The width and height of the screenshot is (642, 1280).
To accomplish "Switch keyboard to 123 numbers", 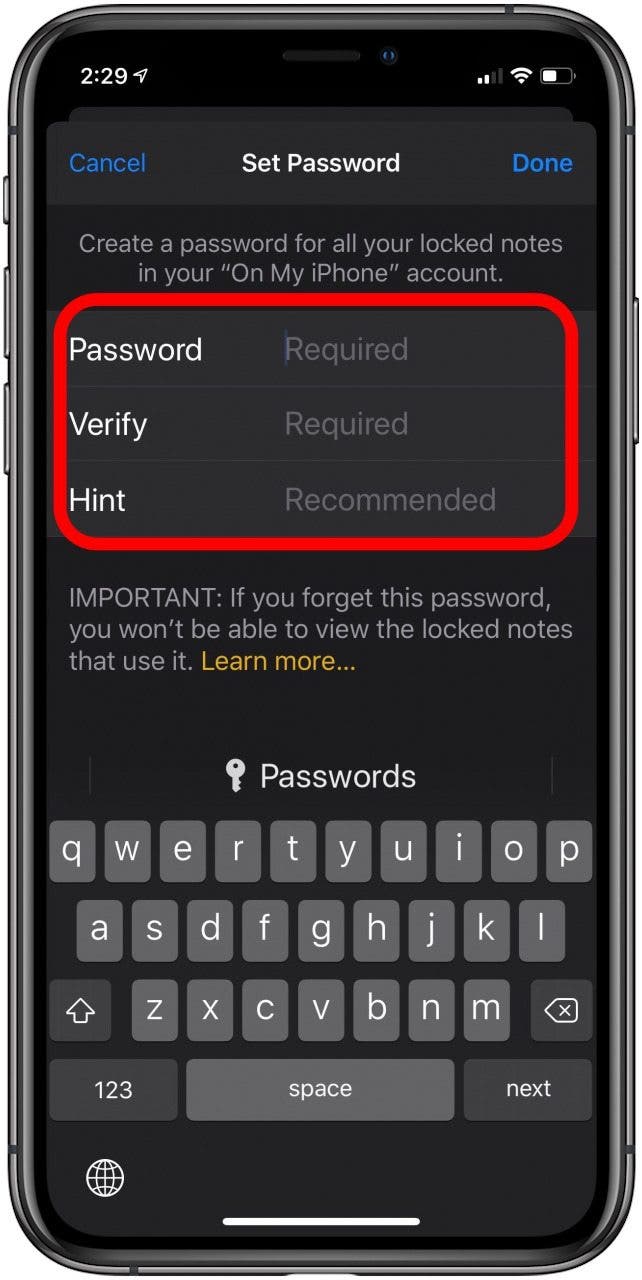I will 113,1090.
